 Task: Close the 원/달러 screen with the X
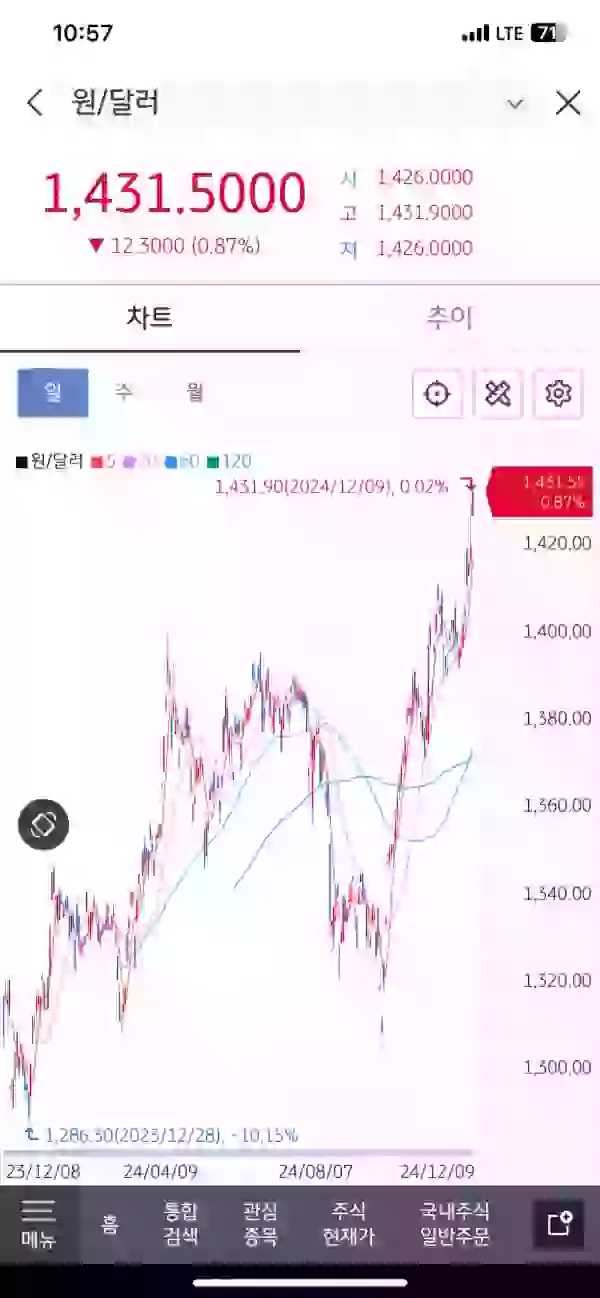568,102
